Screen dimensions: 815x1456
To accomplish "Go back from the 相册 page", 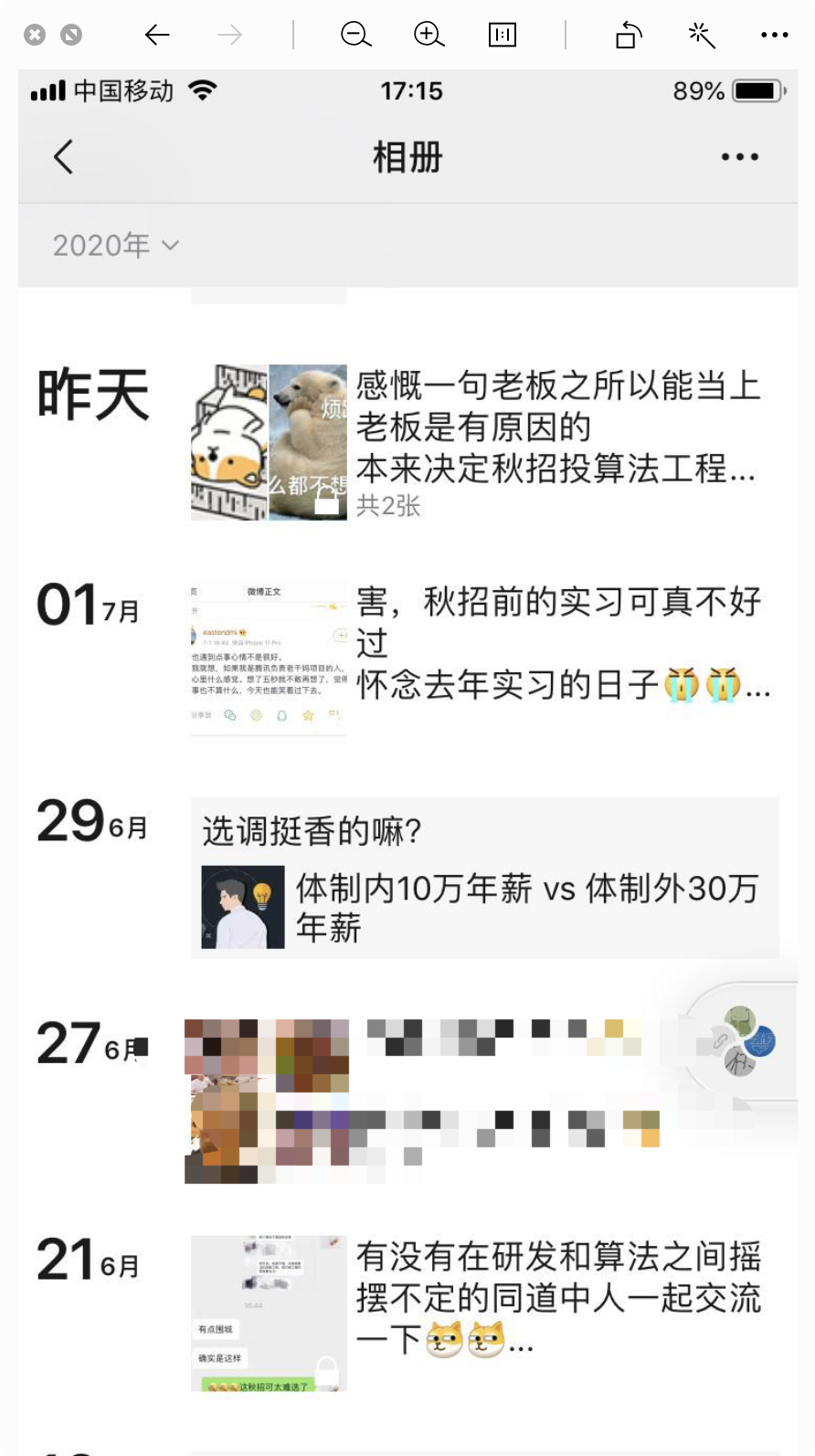I will (x=62, y=157).
